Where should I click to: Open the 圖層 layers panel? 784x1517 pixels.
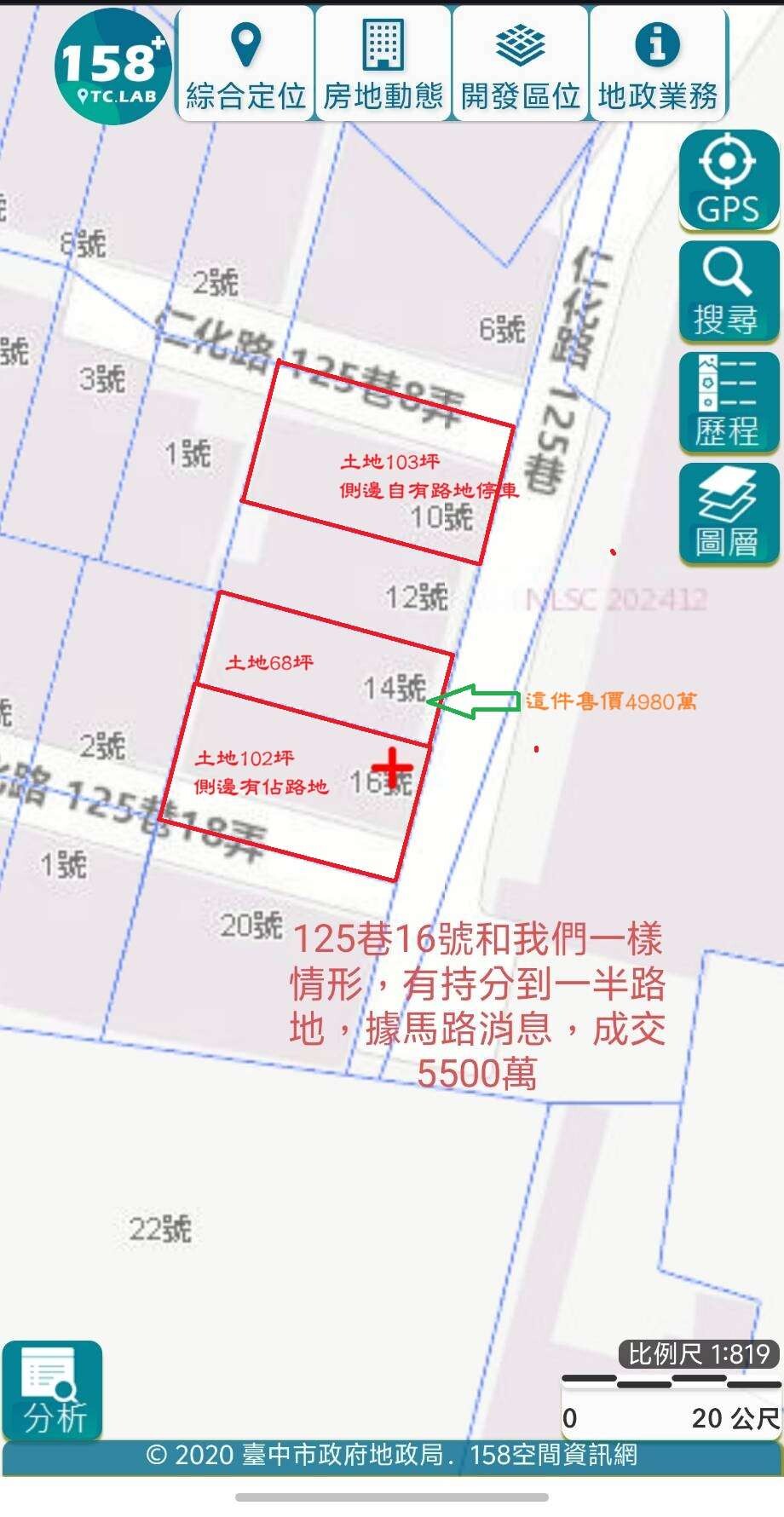[729, 514]
